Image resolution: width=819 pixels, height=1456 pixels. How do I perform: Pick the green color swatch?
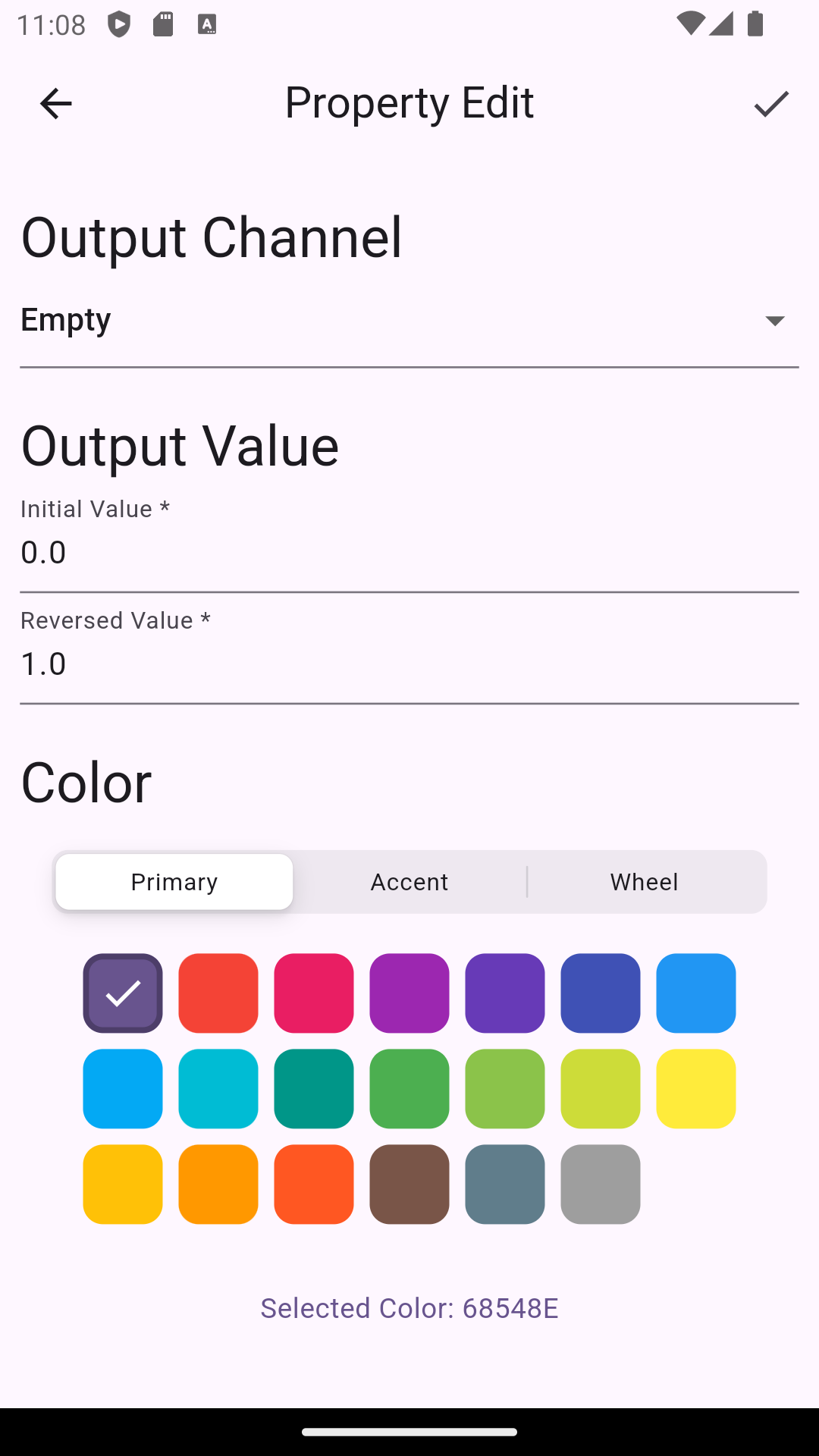click(x=409, y=1089)
